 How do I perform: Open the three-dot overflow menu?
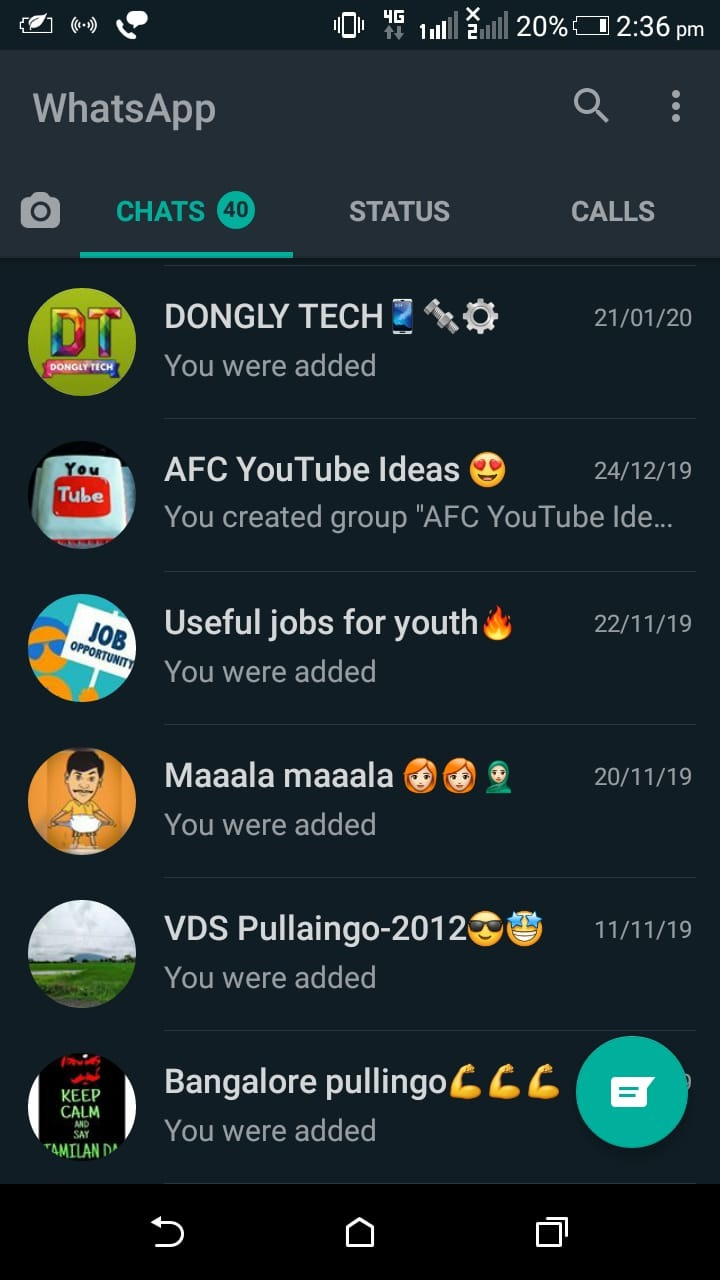(676, 105)
